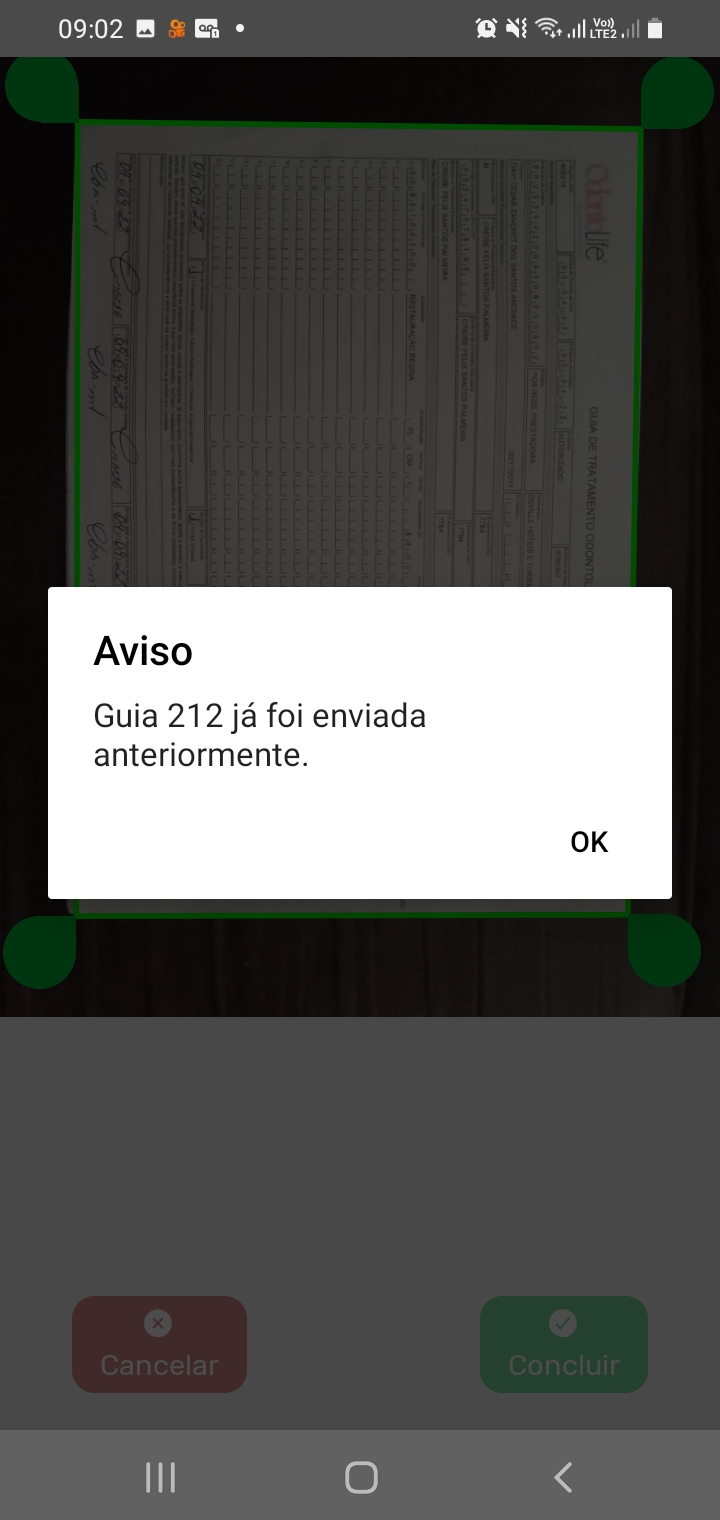720x1520 pixels.
Task: Open the recent apps view
Action: pos(160,1477)
